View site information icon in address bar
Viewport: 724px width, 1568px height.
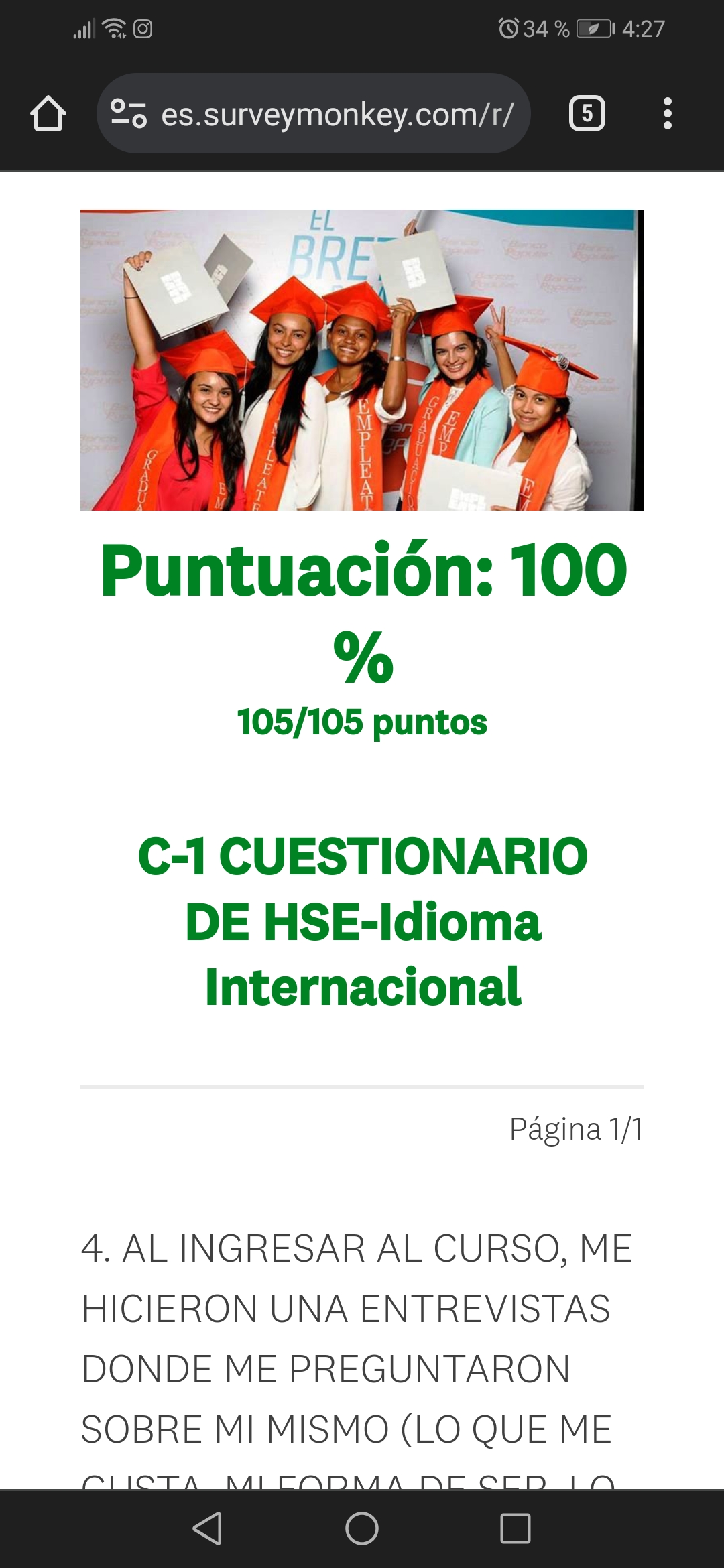pyautogui.click(x=128, y=113)
